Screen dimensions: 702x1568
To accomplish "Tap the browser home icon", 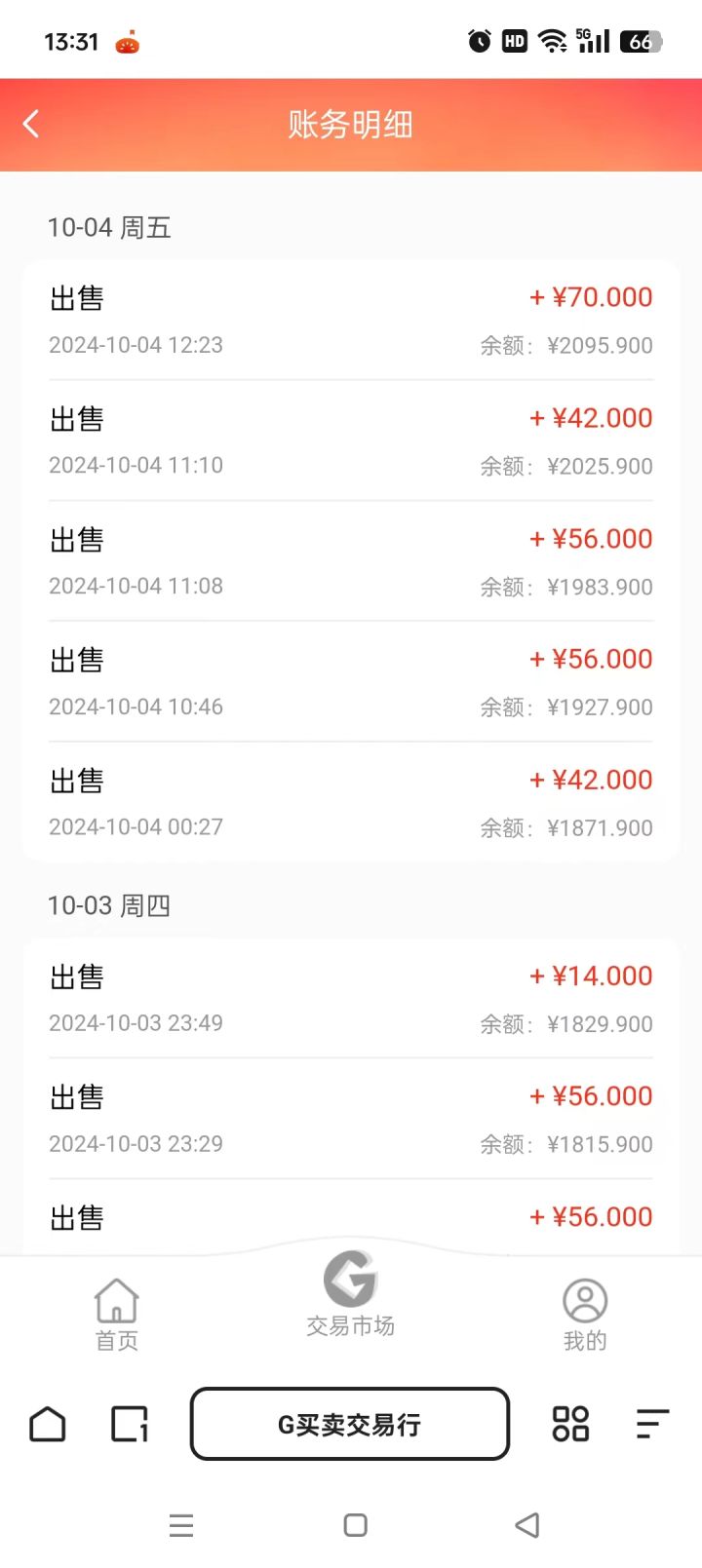I will [48, 1424].
